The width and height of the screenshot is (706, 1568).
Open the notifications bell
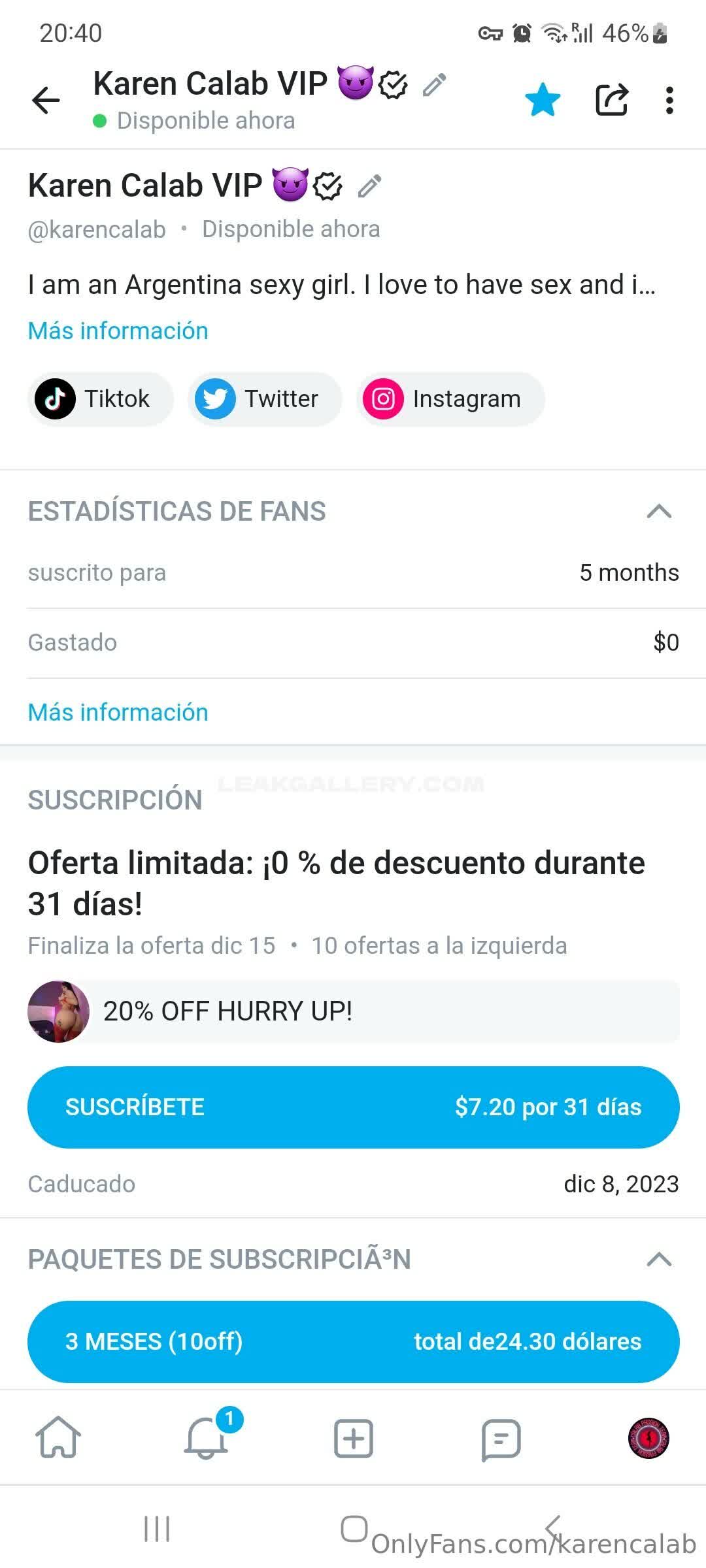[x=206, y=1438]
